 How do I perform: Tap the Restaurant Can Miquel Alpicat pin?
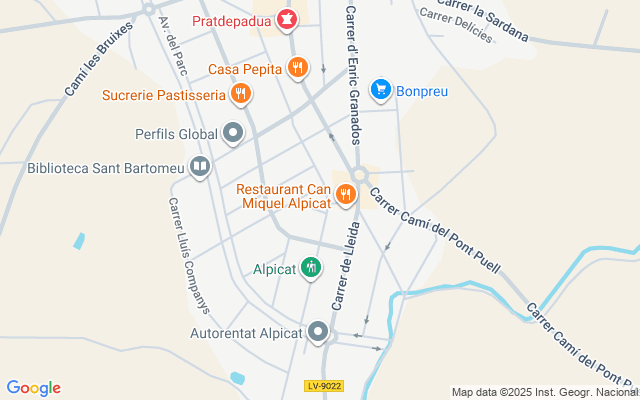click(345, 194)
